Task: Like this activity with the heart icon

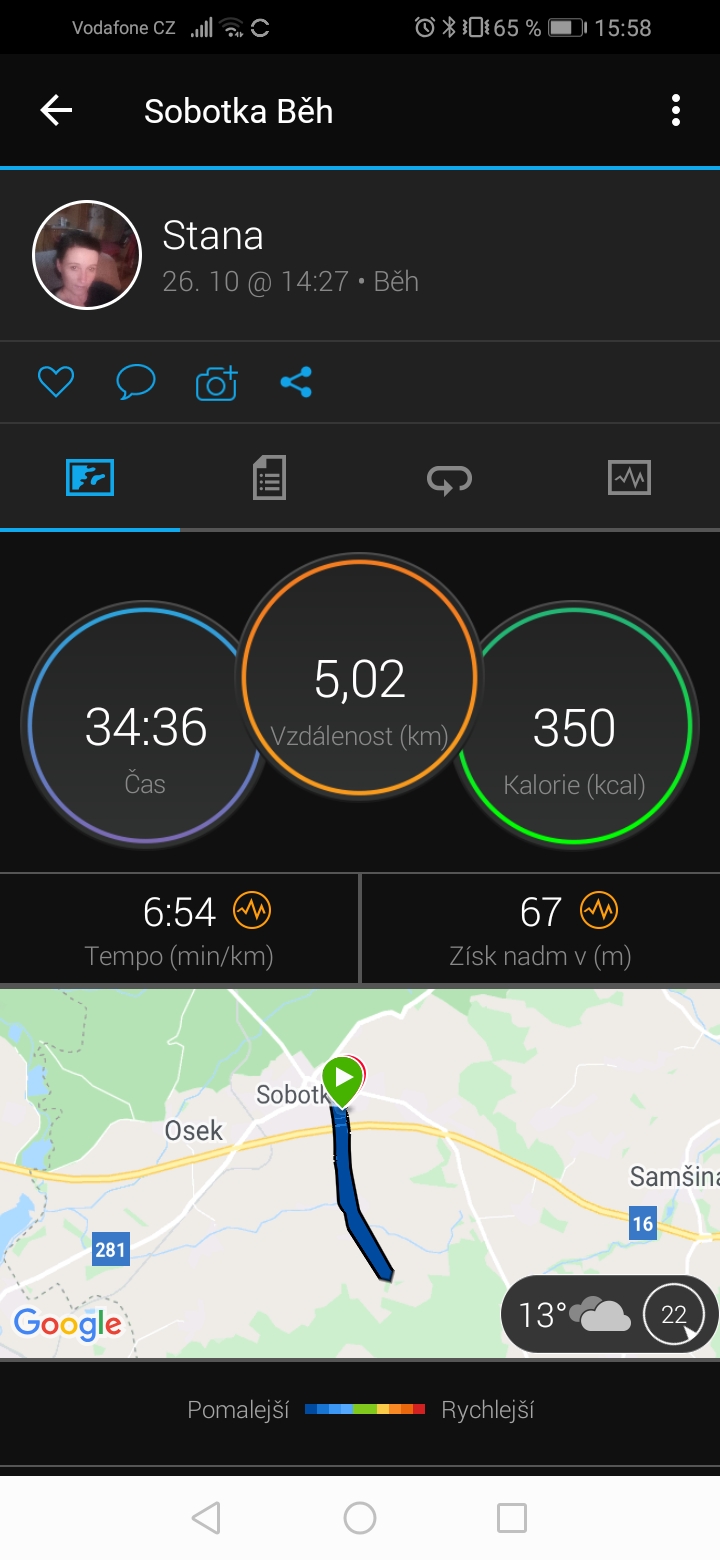Action: [x=56, y=382]
